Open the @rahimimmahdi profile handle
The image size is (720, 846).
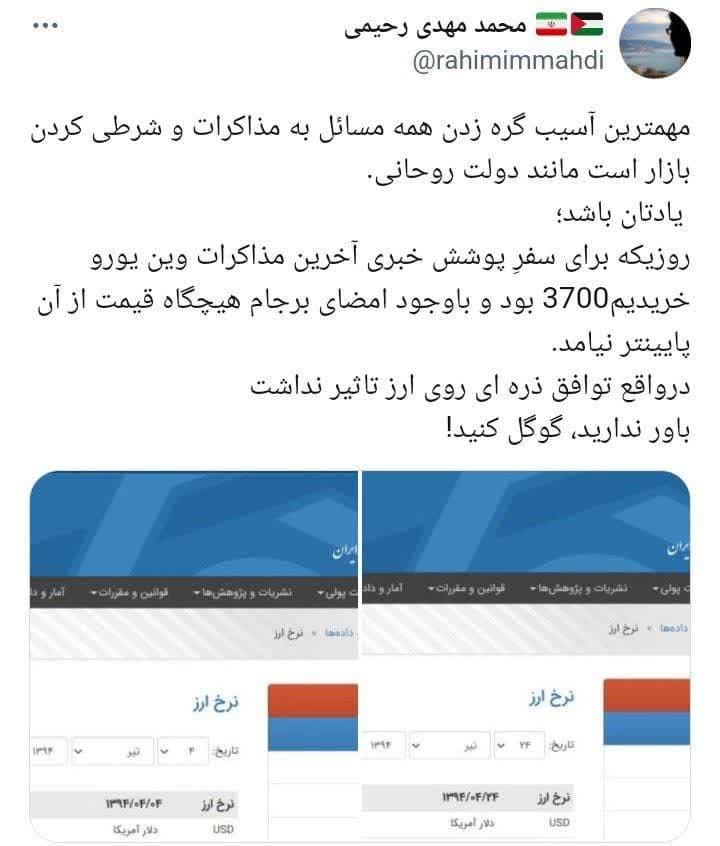pyautogui.click(x=507, y=62)
